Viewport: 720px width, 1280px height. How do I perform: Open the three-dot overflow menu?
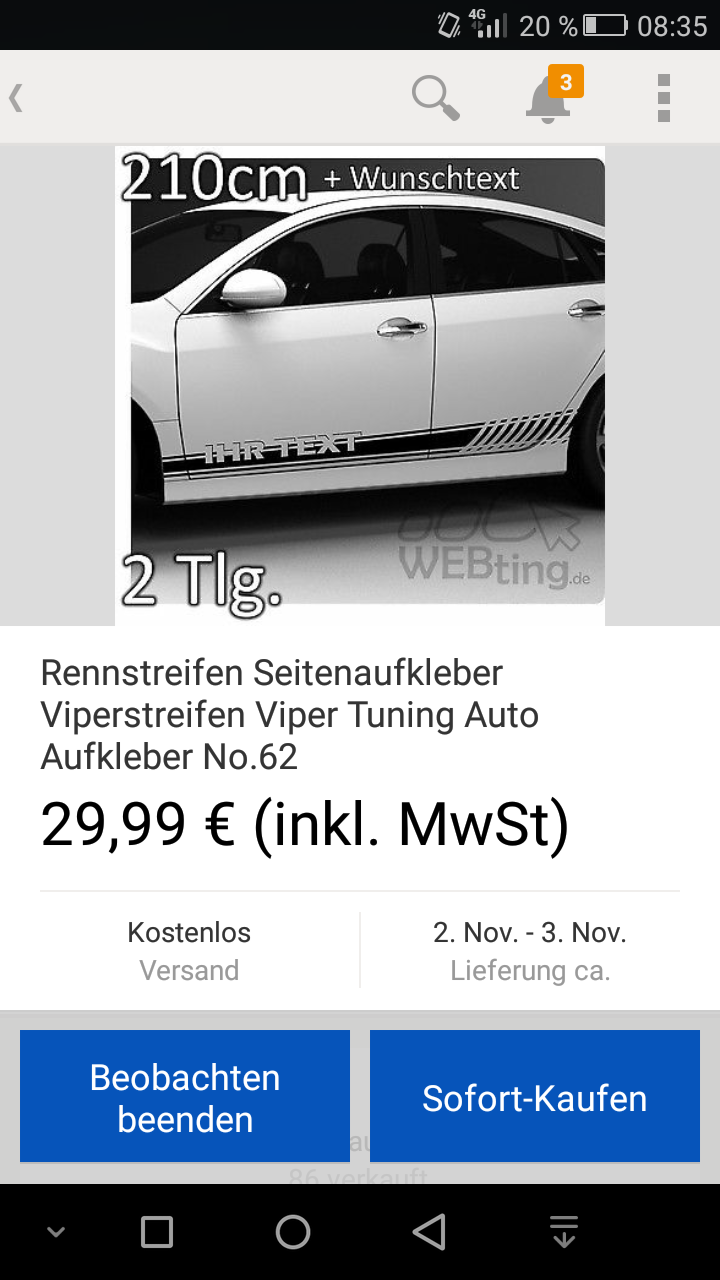[664, 97]
